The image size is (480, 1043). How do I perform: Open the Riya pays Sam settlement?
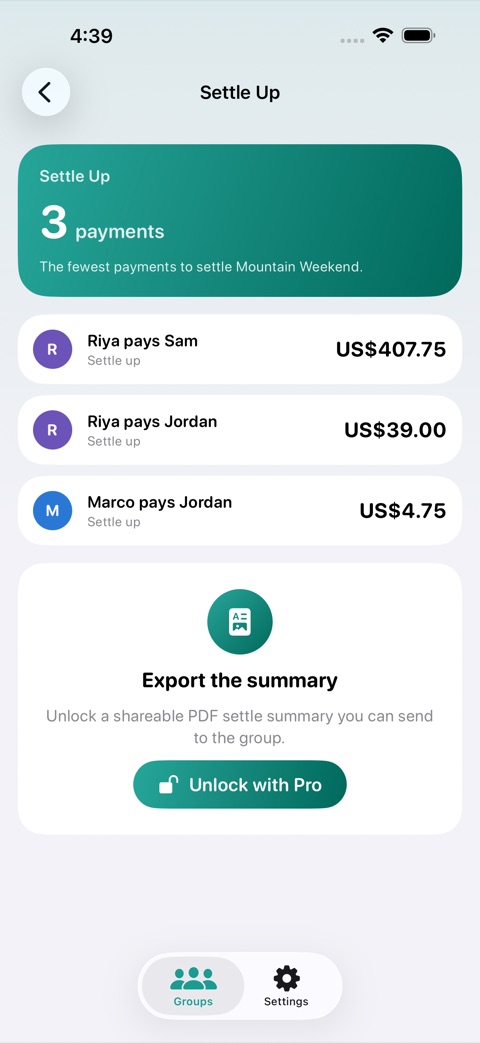click(240, 349)
